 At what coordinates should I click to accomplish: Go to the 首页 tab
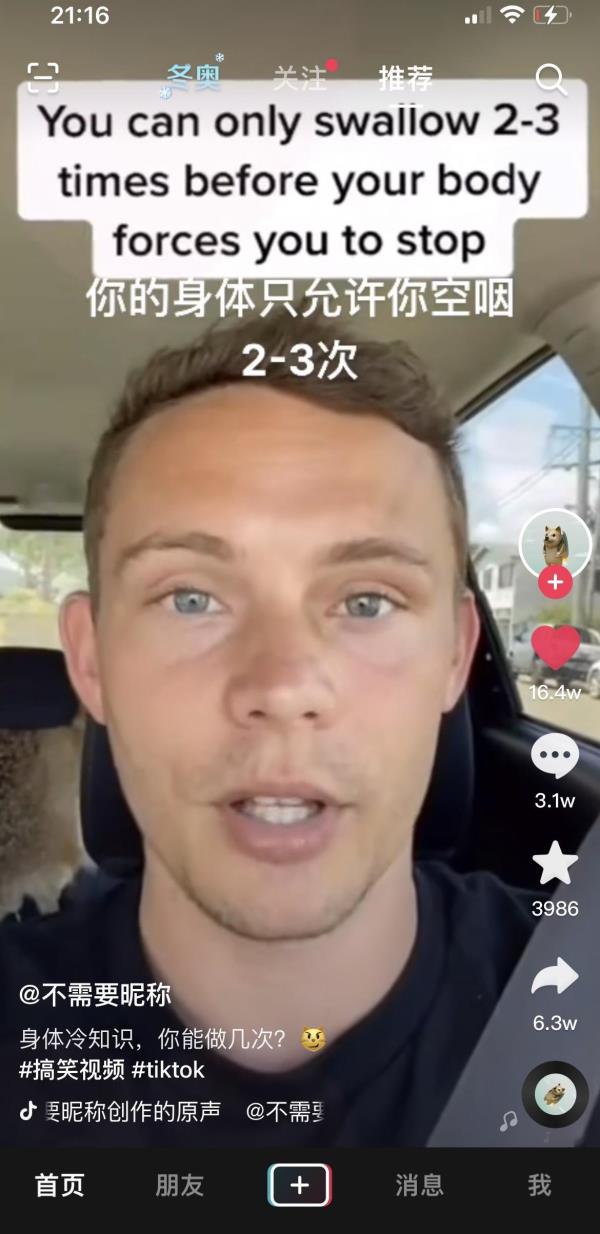click(60, 1186)
